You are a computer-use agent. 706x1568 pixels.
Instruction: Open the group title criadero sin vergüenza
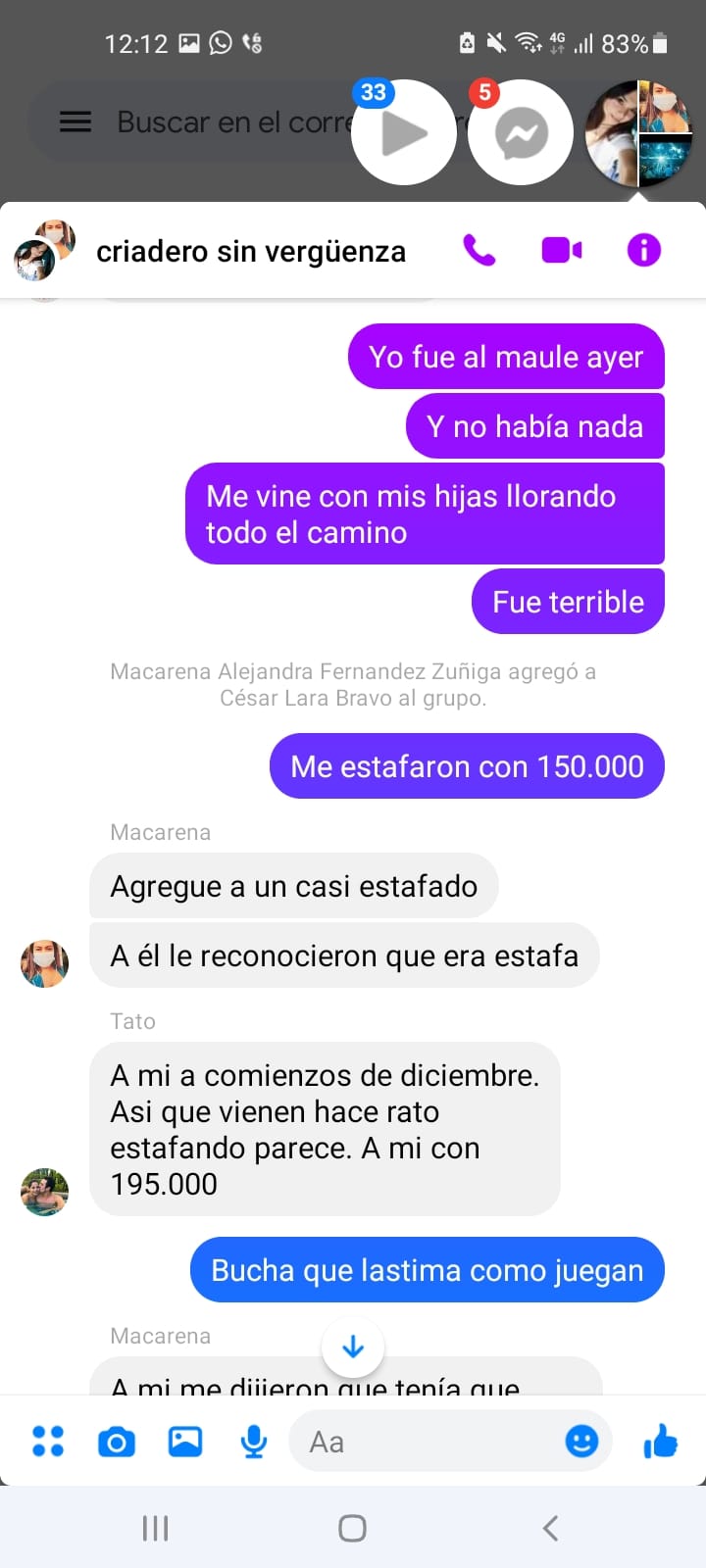pyautogui.click(x=251, y=252)
